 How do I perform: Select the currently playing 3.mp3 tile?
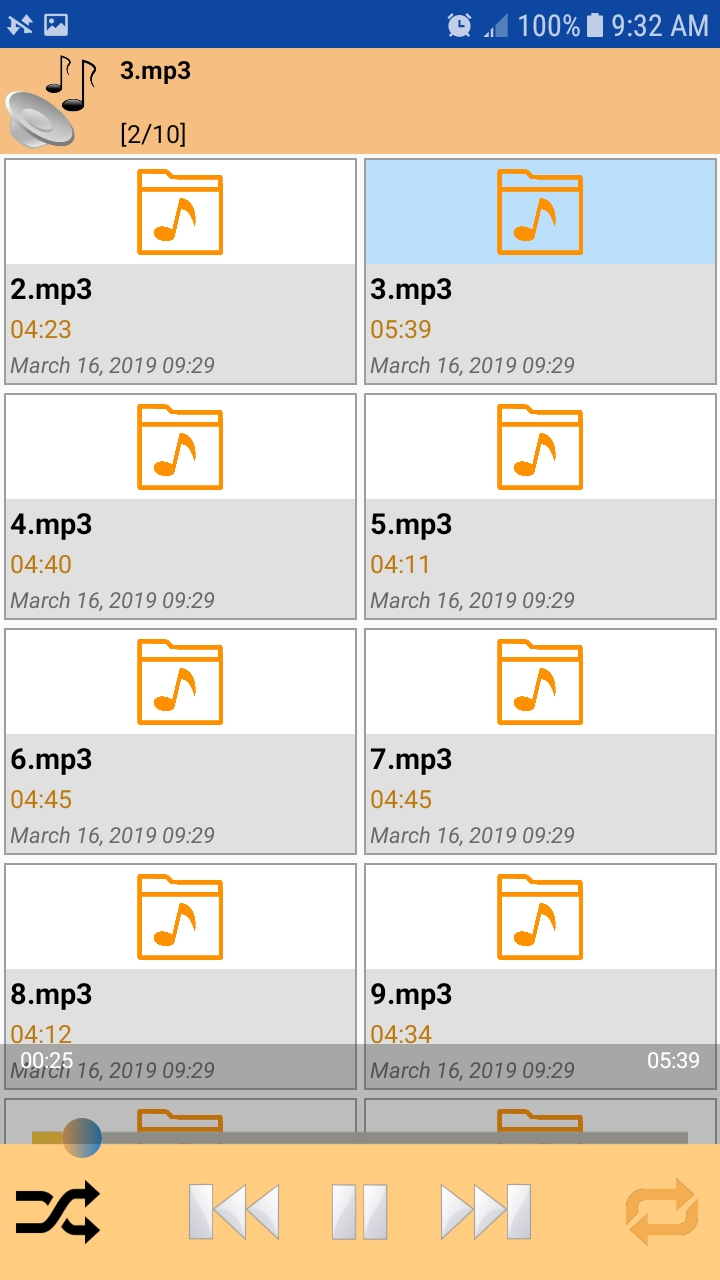pos(540,270)
